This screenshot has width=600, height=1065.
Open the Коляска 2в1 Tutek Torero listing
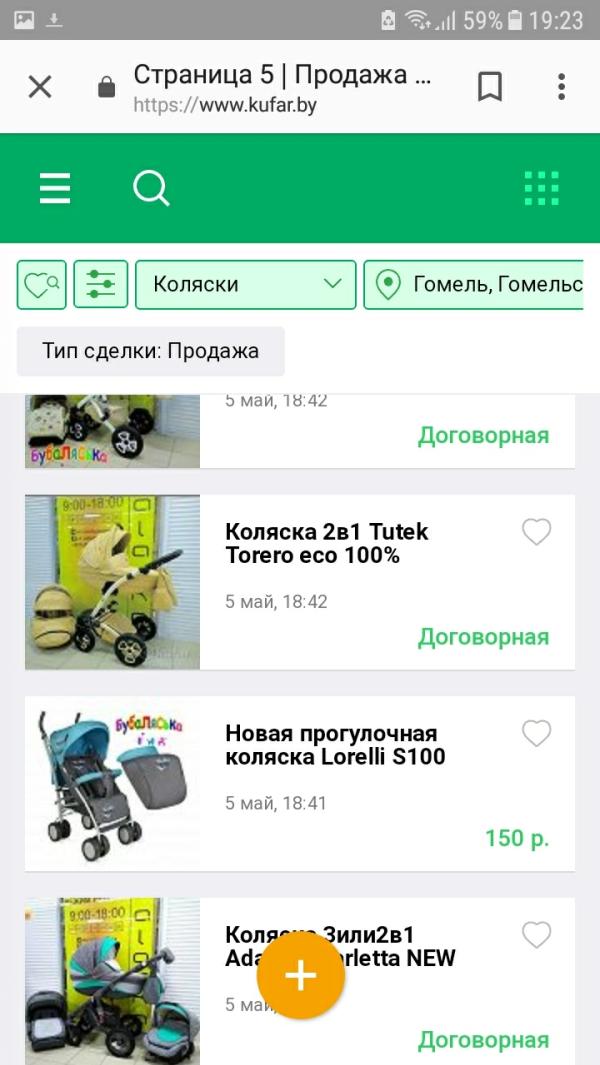327,544
